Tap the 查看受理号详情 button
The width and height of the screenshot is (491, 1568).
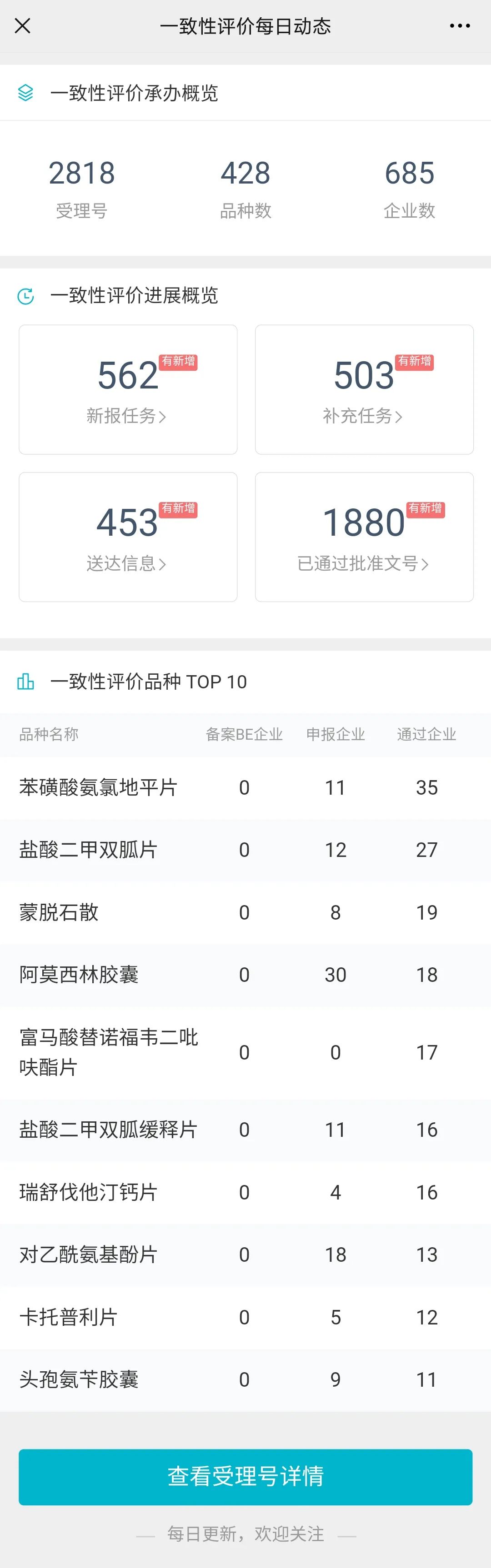[x=245, y=1477]
